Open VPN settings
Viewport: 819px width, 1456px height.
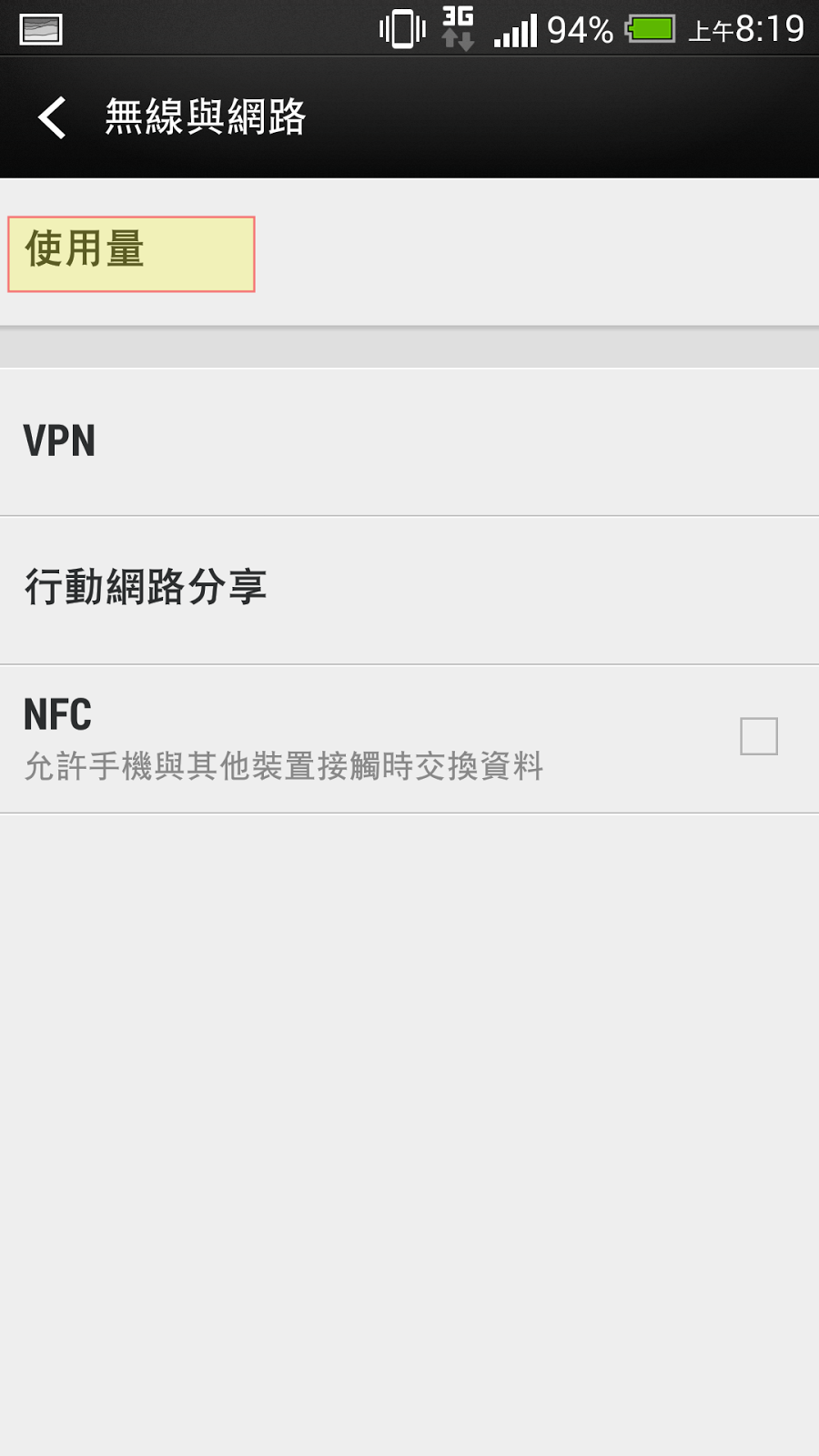[409, 442]
